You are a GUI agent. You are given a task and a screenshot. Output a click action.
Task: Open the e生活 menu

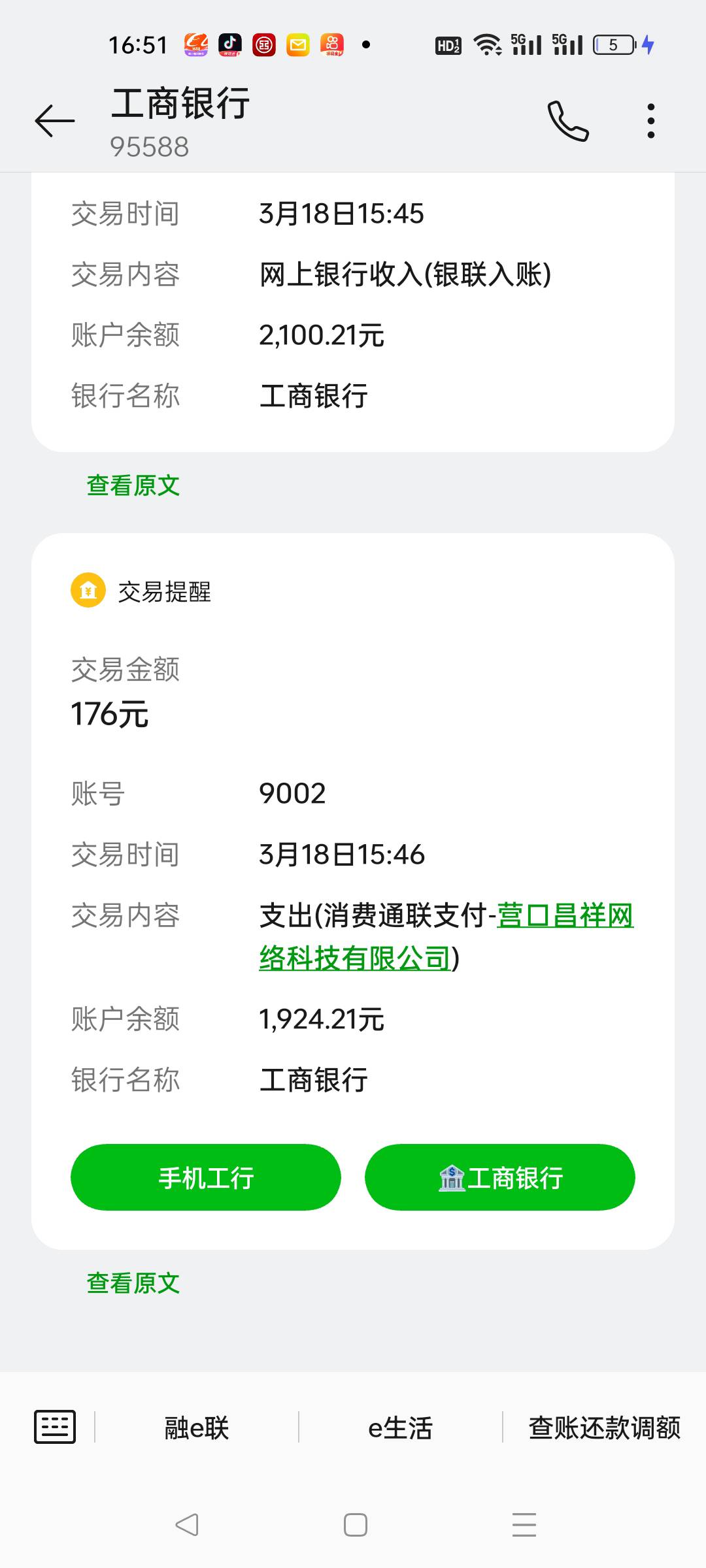pos(401,1428)
